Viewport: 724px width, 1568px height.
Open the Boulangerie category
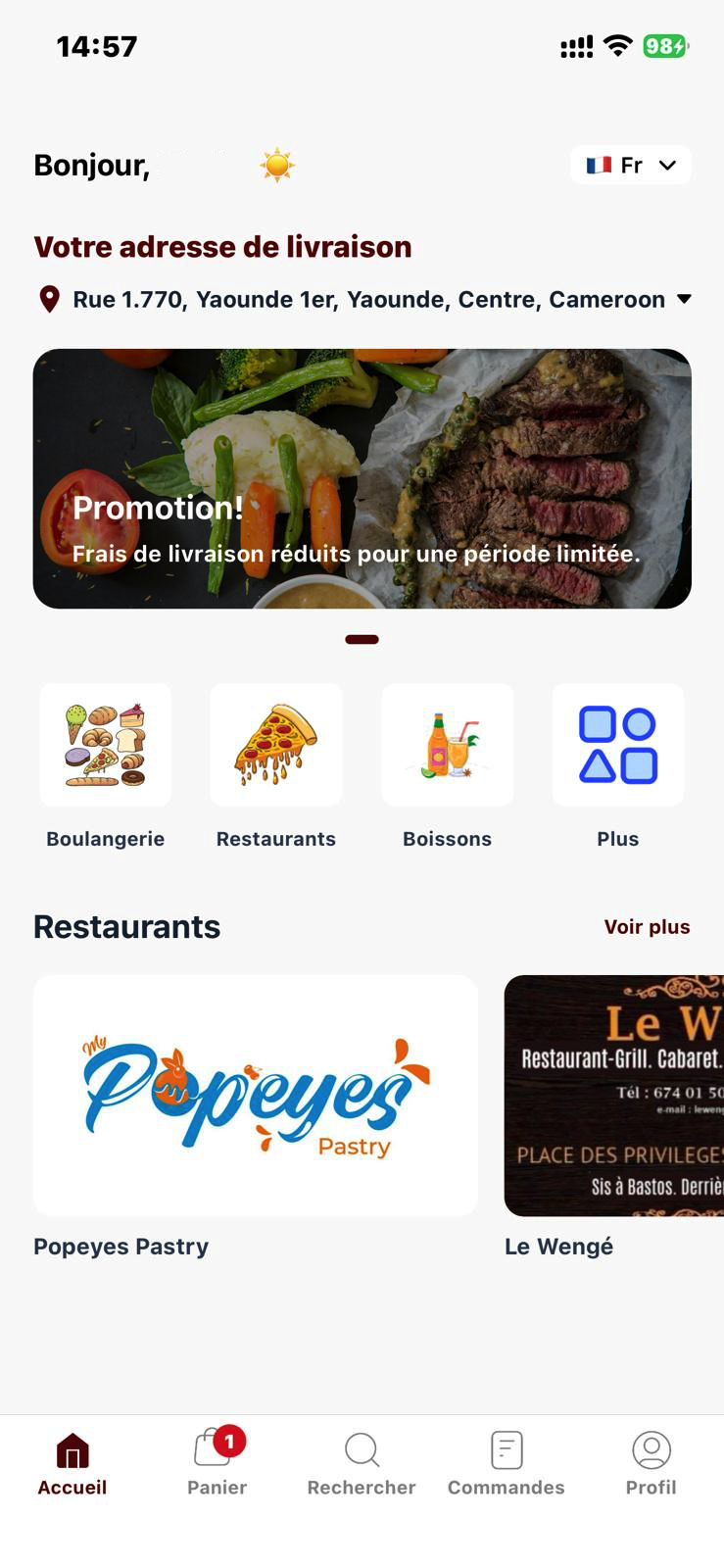click(x=105, y=745)
